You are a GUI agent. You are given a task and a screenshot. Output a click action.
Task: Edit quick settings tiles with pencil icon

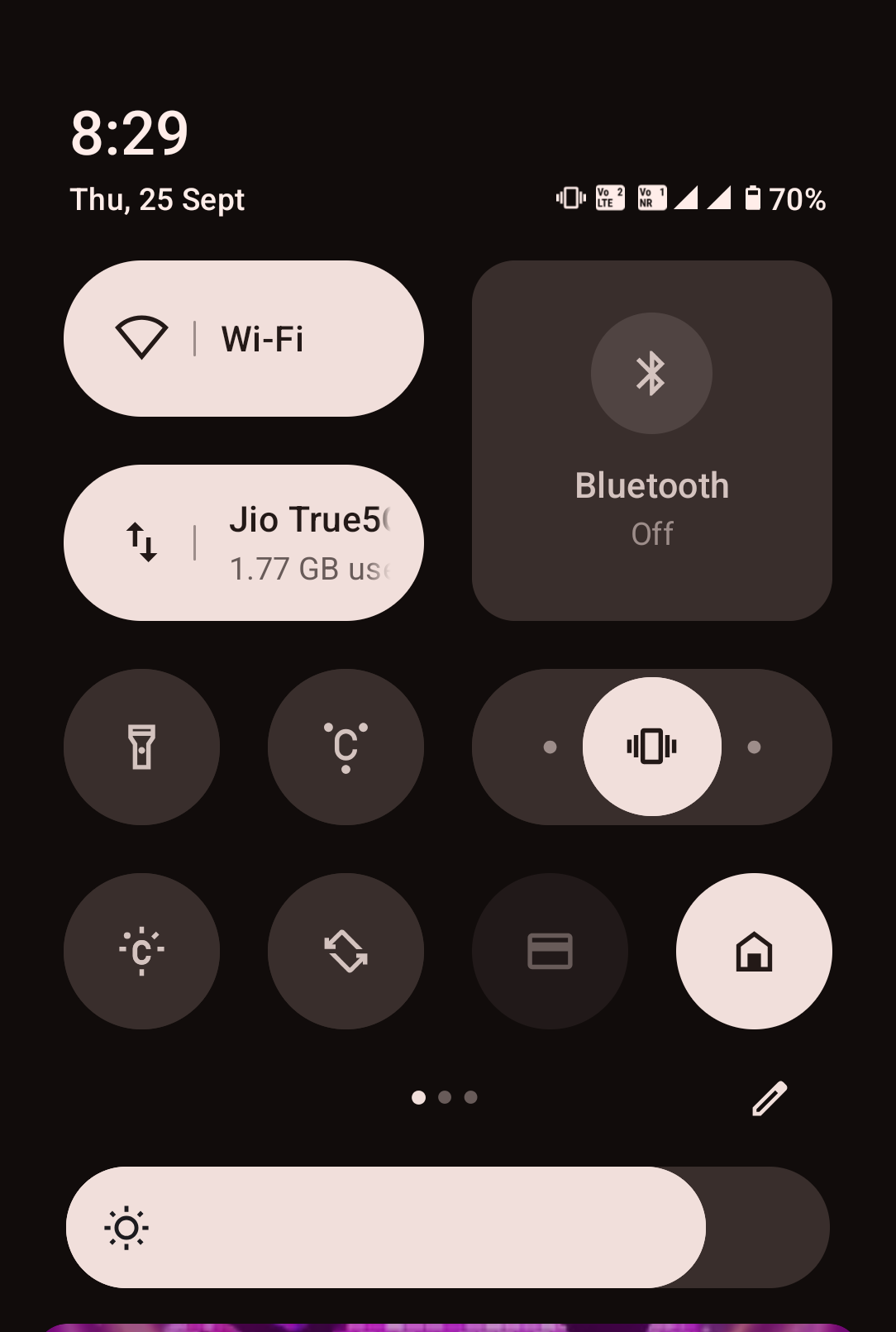769,1098
